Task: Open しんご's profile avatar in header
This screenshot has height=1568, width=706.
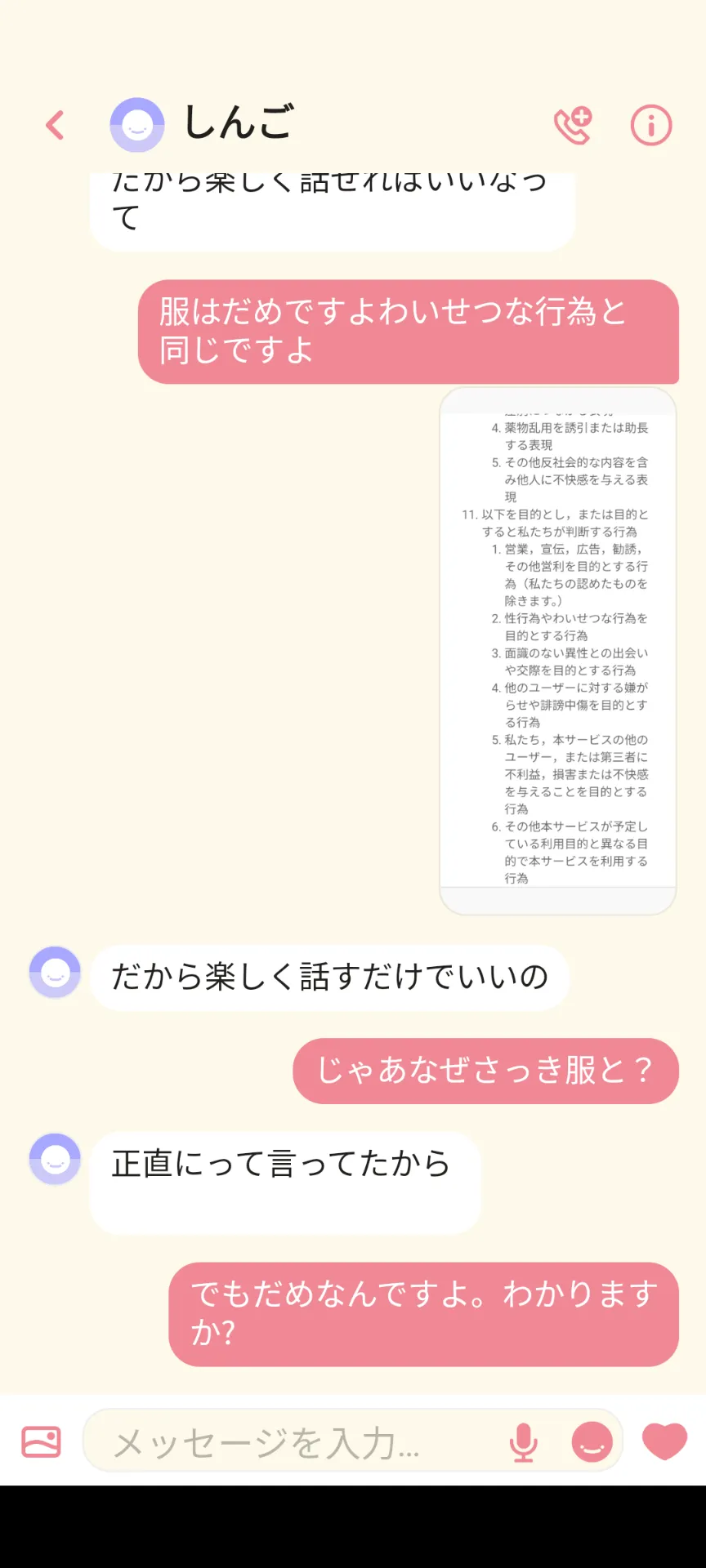Action: coord(137,125)
